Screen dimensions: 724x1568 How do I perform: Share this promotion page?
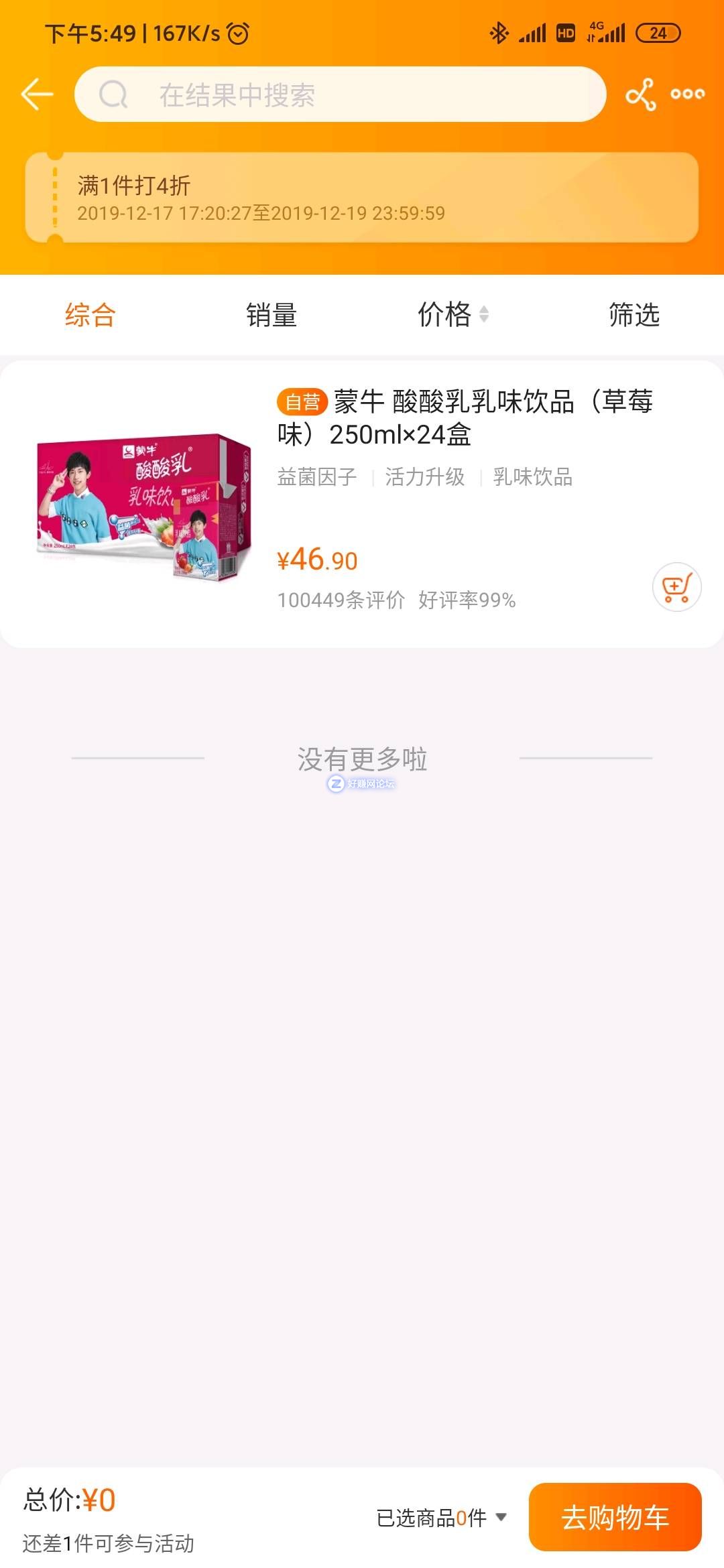[x=641, y=94]
